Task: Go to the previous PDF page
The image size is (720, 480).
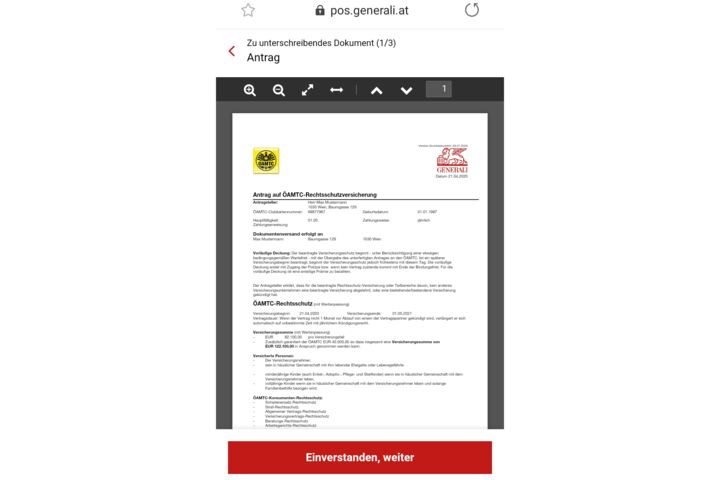Action: [376, 90]
